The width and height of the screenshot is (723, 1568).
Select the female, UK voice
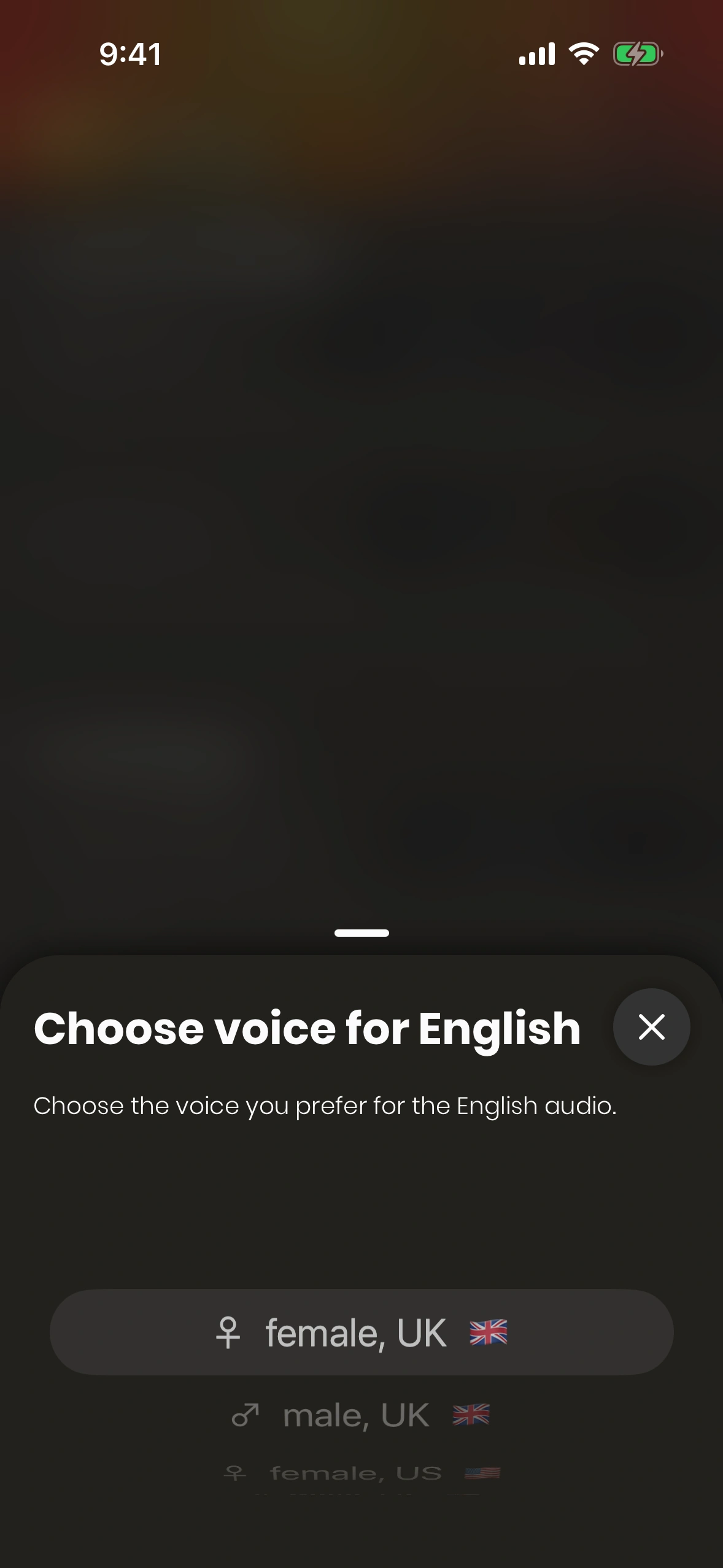[361, 1332]
